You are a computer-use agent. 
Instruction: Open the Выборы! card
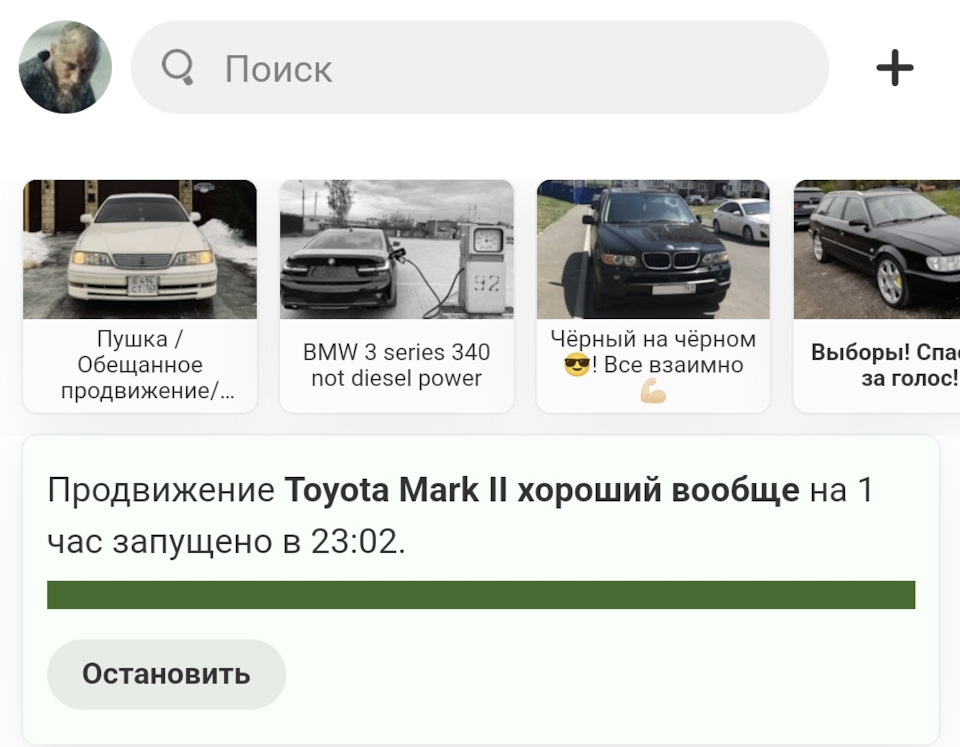coord(878,295)
